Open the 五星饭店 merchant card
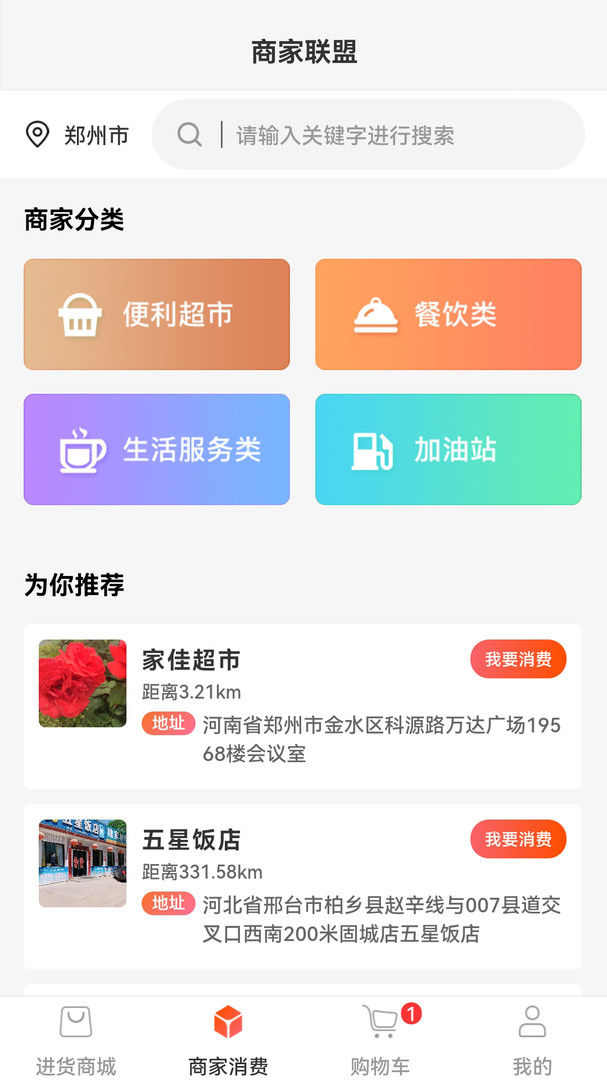This screenshot has height=1080, width=607. [300, 886]
